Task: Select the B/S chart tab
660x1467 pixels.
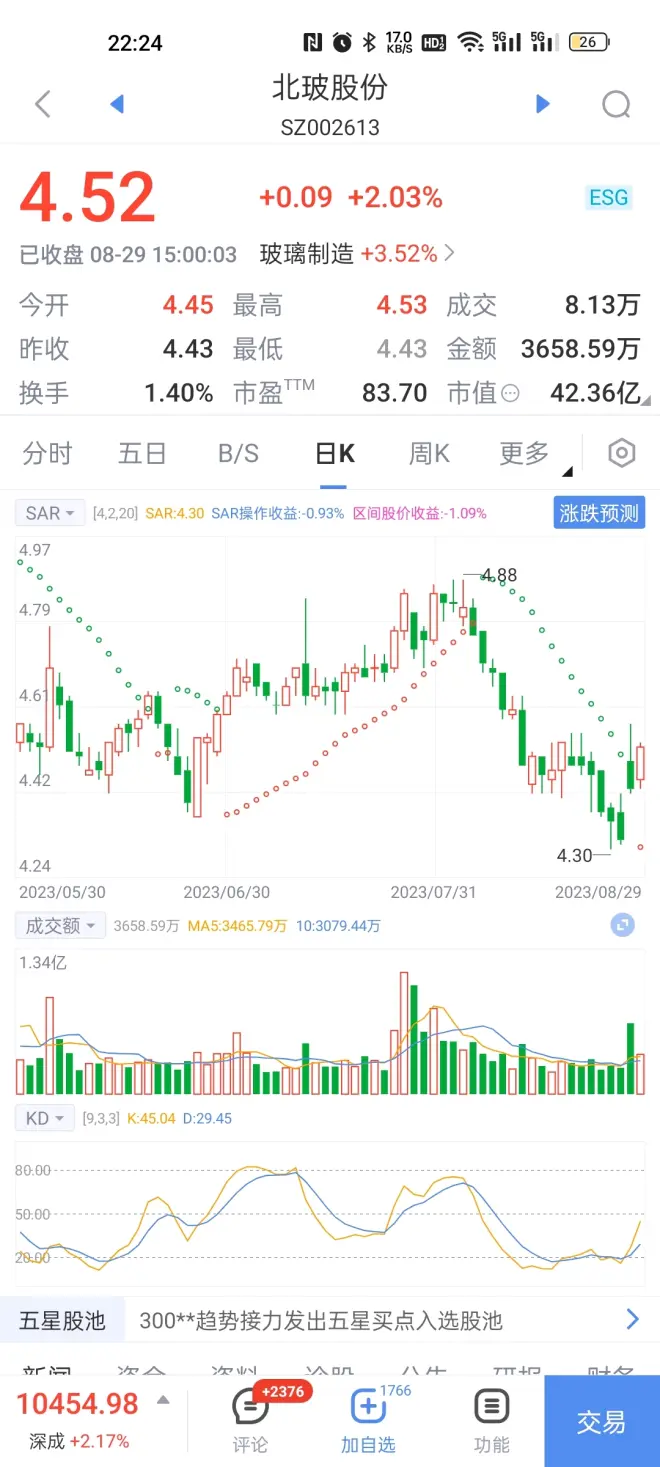Action: [x=238, y=454]
